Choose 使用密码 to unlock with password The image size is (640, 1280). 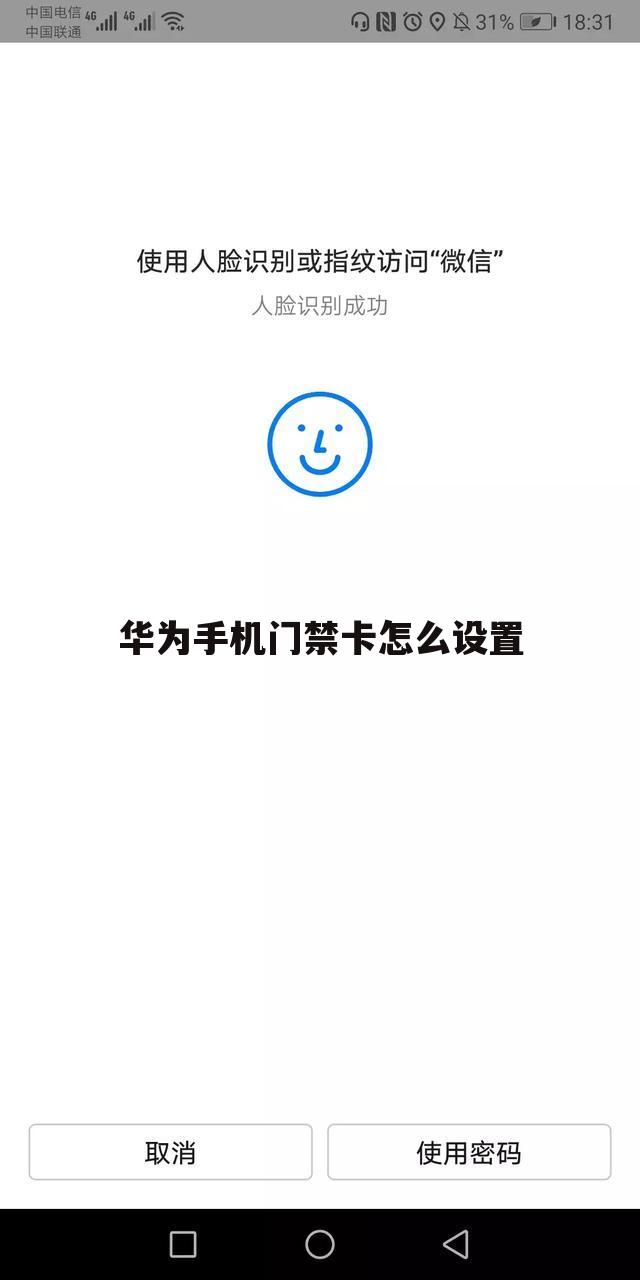coord(469,1152)
